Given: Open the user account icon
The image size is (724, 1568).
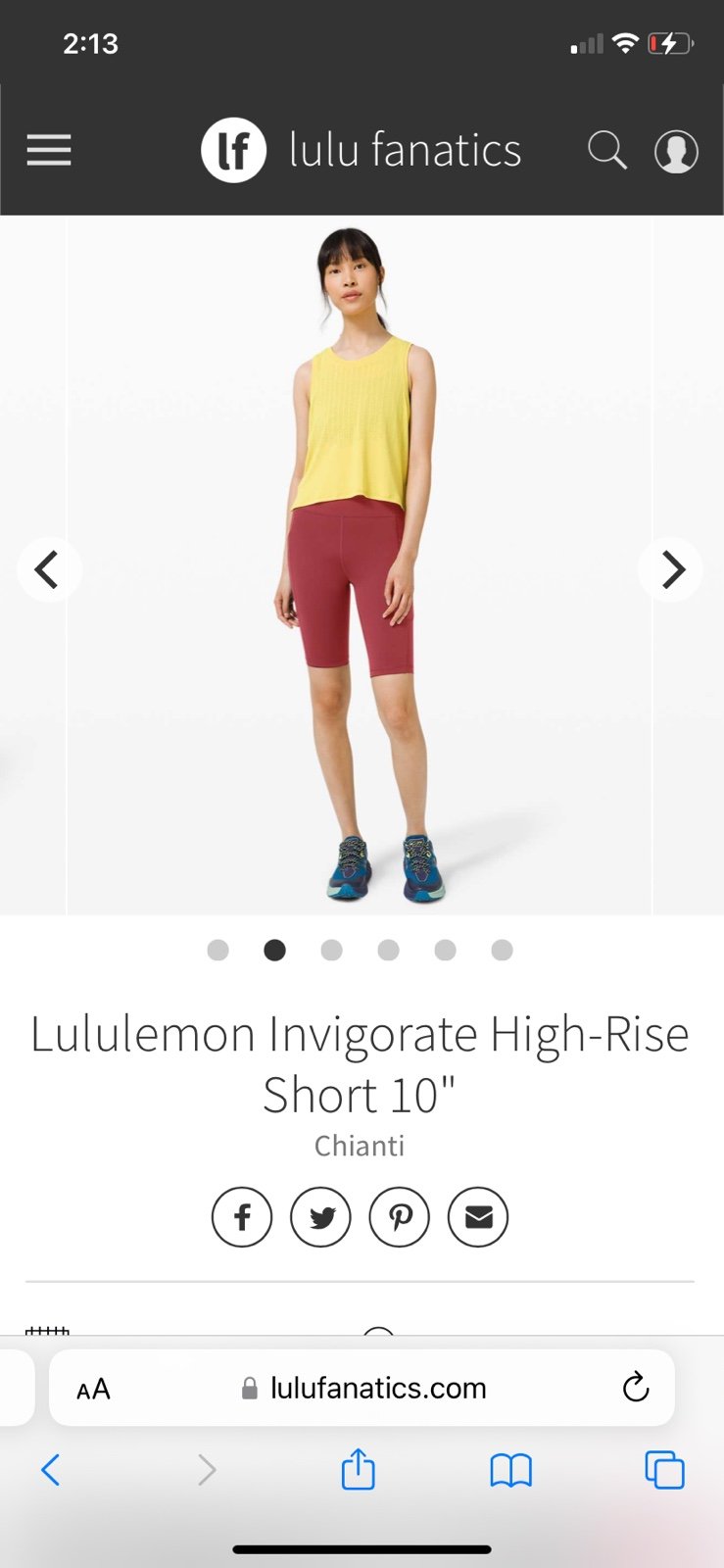Looking at the screenshot, I should pyautogui.click(x=676, y=151).
